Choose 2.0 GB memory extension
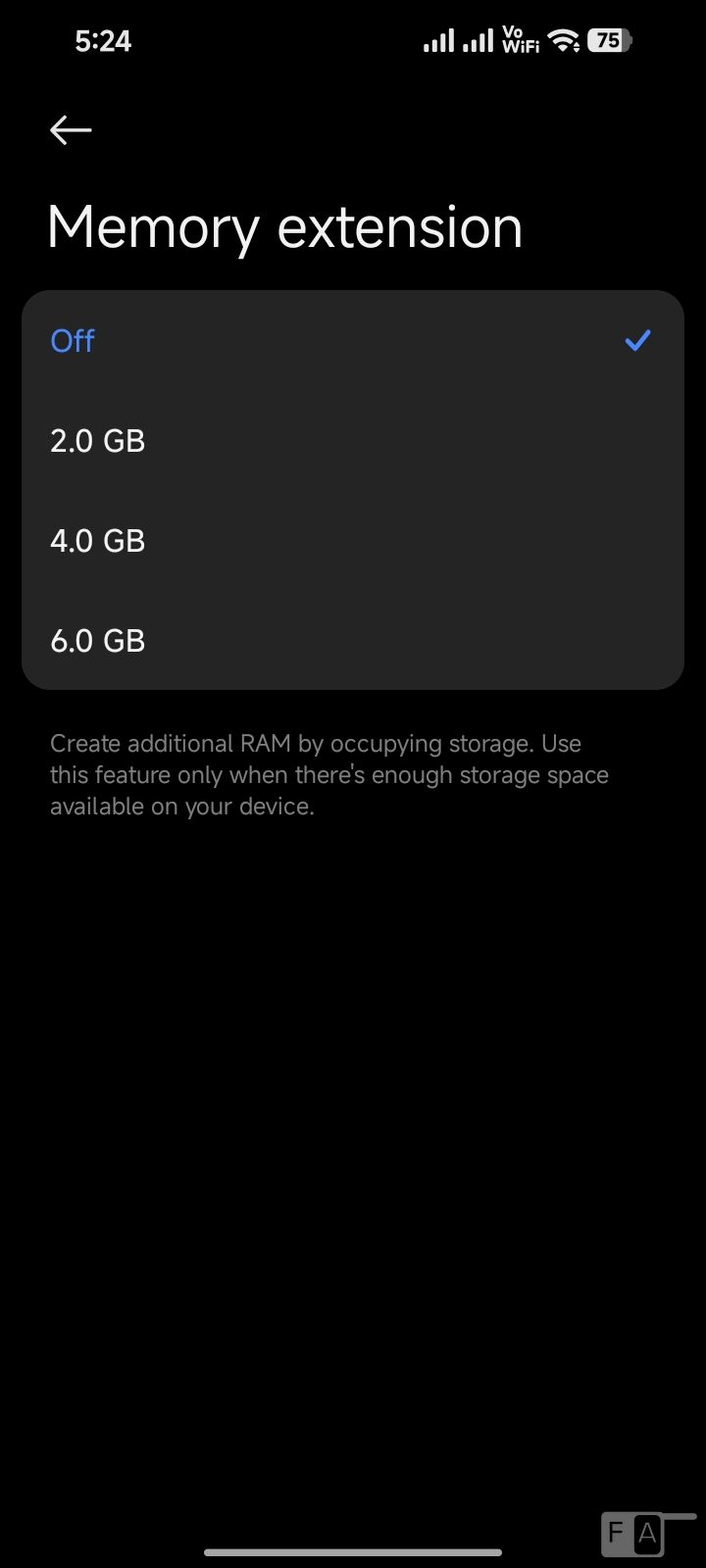The height and width of the screenshot is (1568, 706). coord(353,441)
